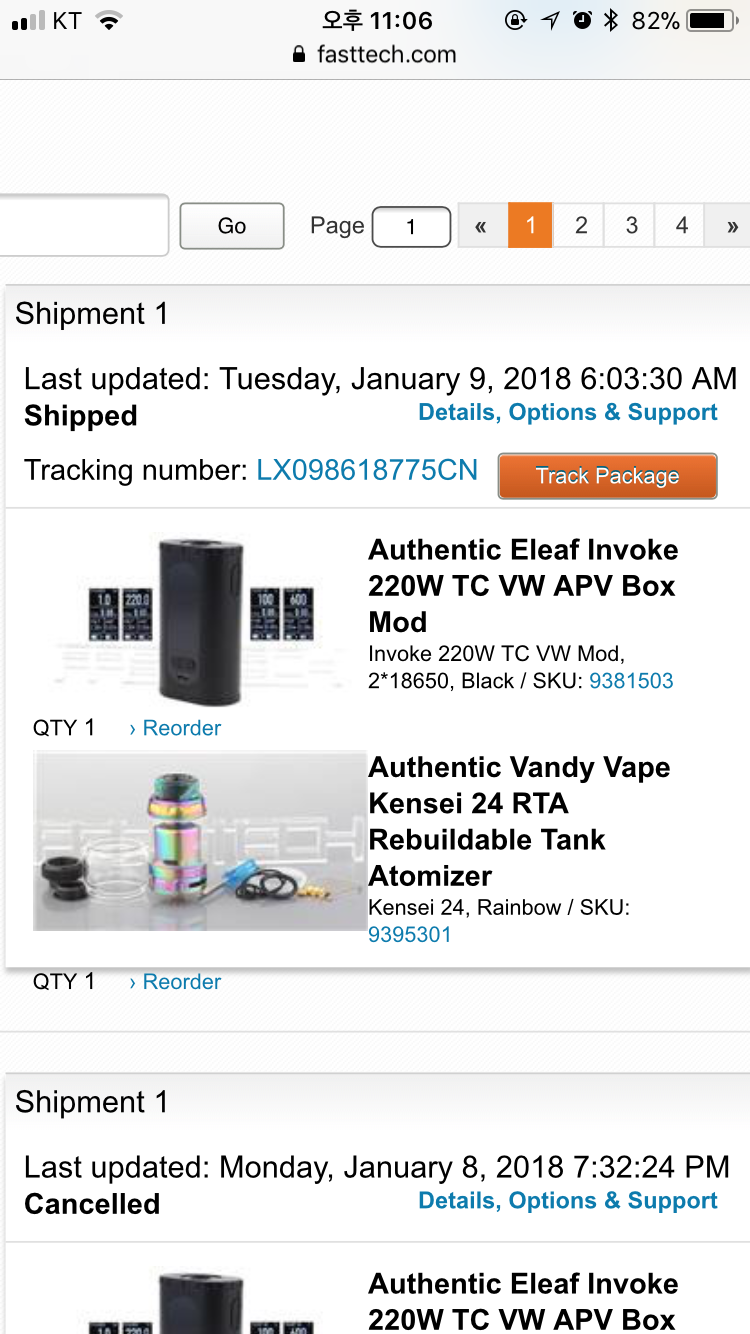The height and width of the screenshot is (1334, 750).
Task: Go to page 2 of orders
Action: (x=581, y=226)
